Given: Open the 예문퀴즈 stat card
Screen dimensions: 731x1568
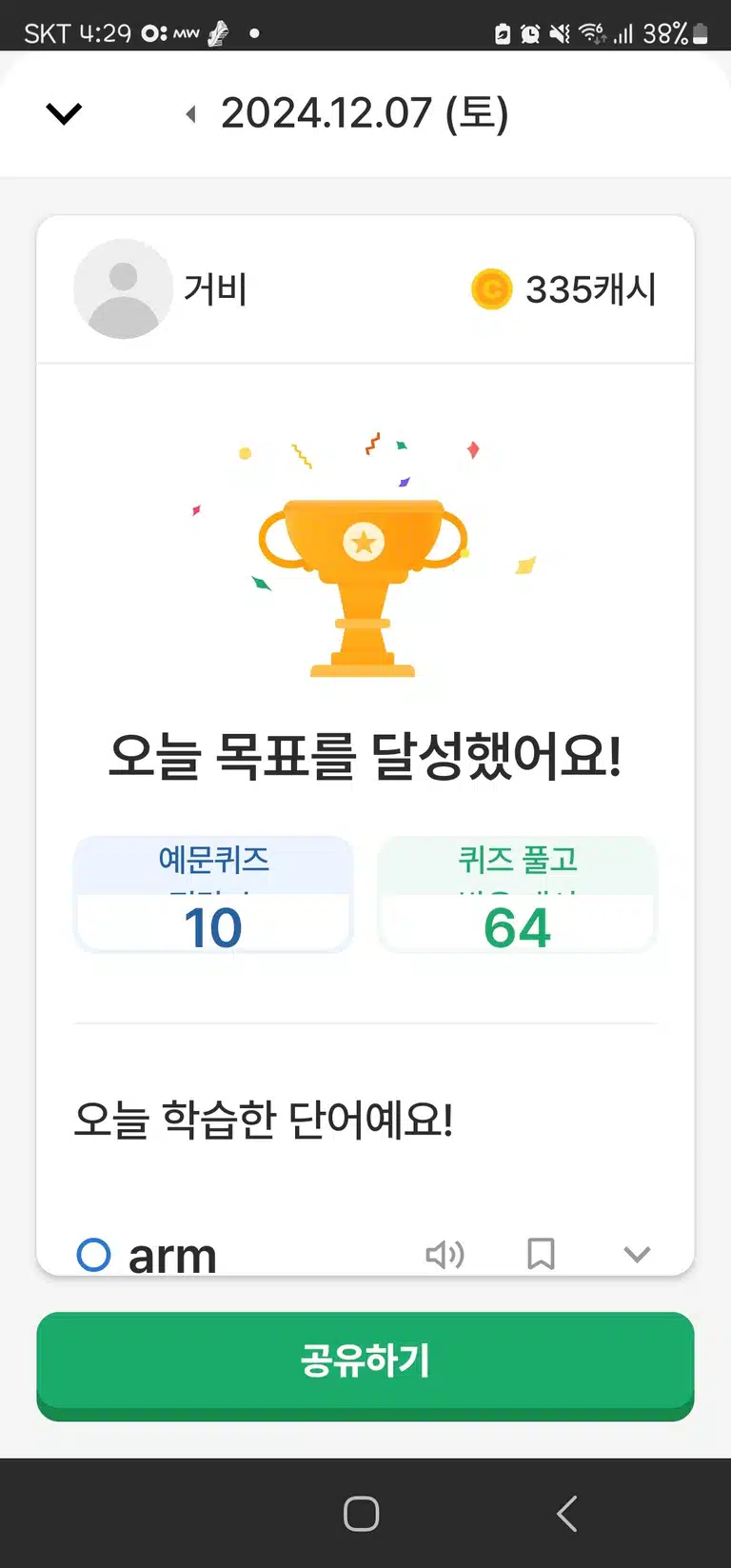Looking at the screenshot, I should click(213, 894).
